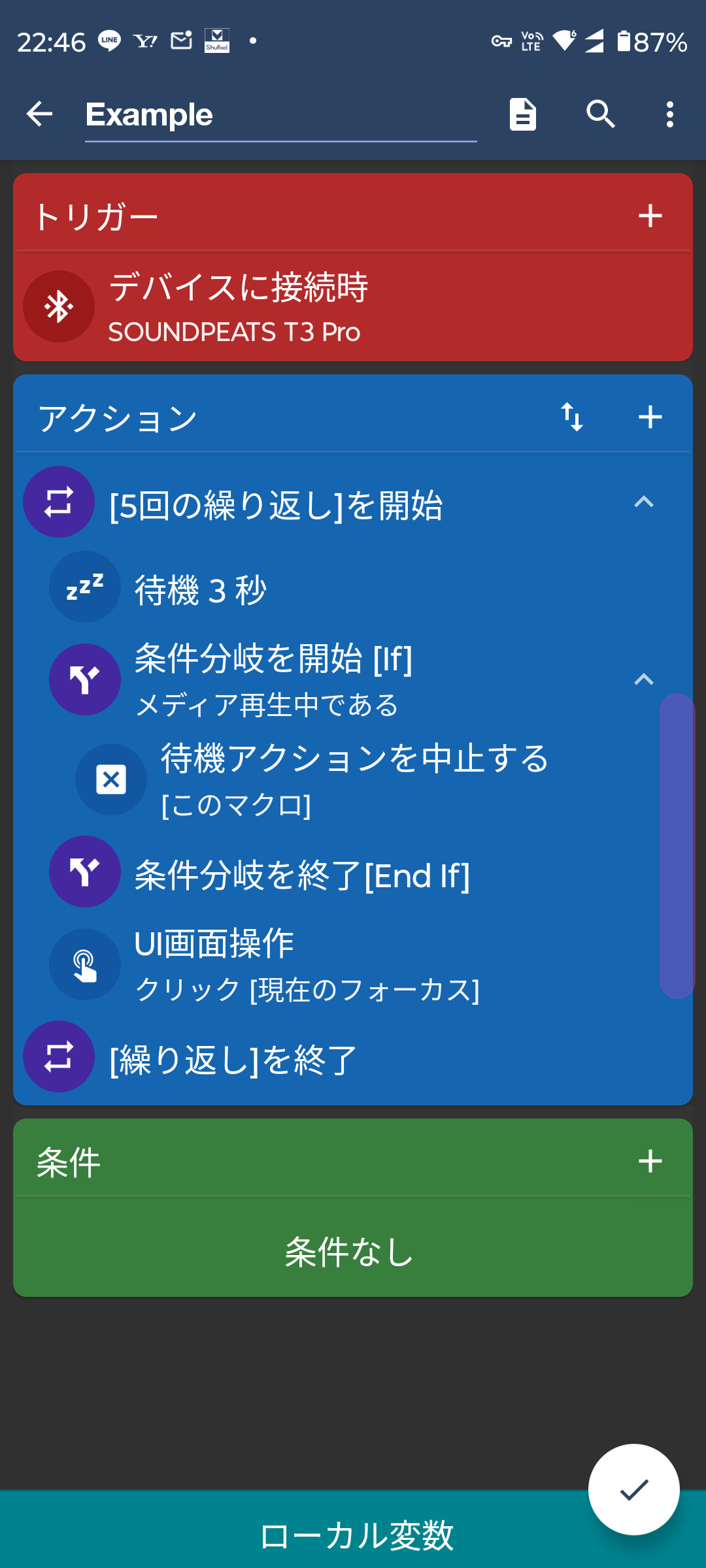This screenshot has width=706, height=1568.
Task: Add a new trigger with plus icon
Action: tap(650, 216)
